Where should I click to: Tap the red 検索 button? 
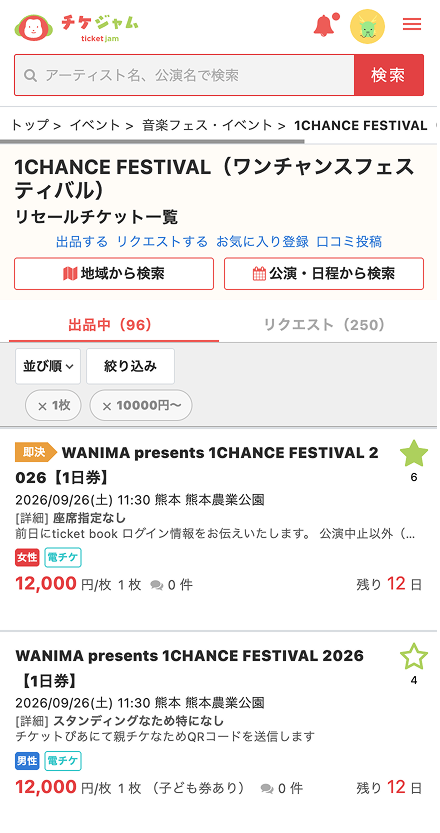[x=388, y=75]
